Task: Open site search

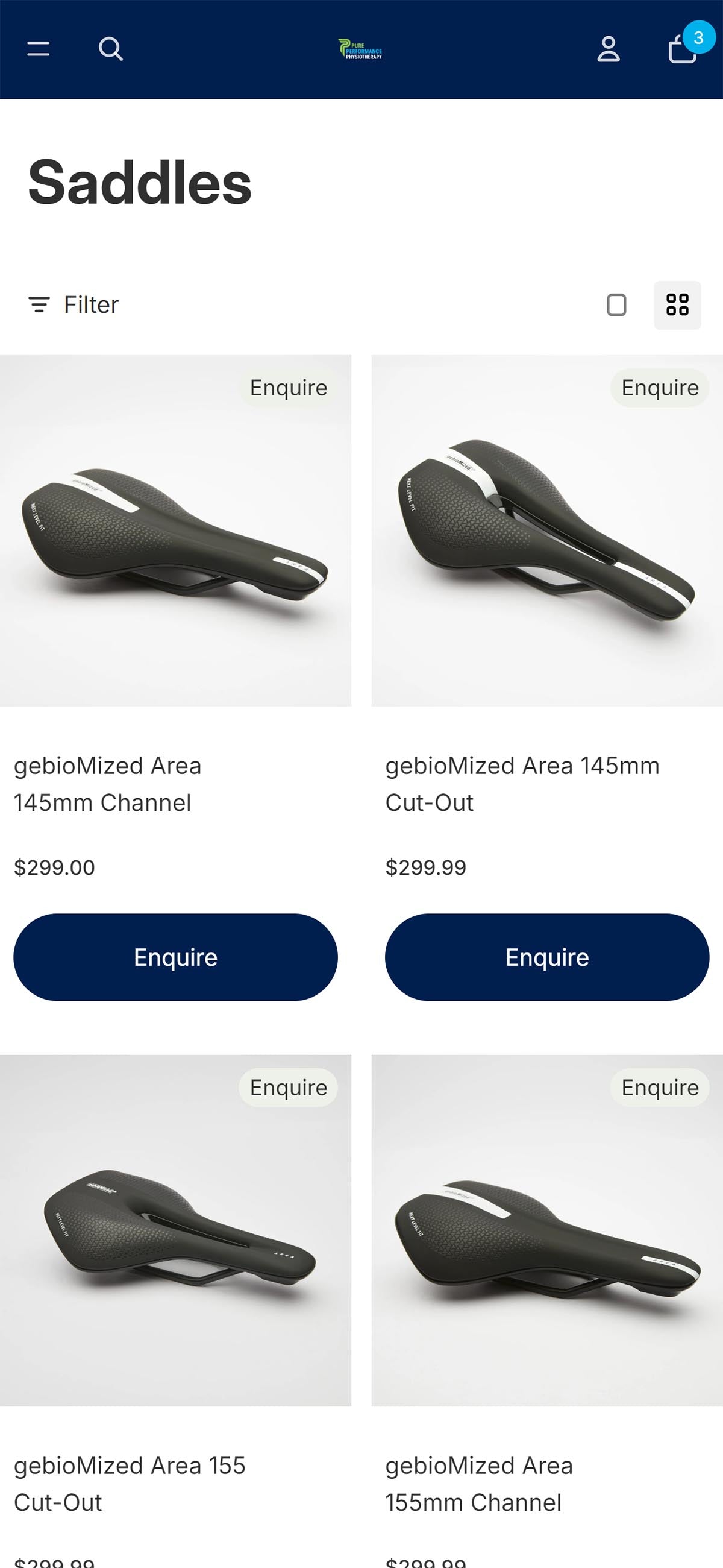Action: pos(111,49)
